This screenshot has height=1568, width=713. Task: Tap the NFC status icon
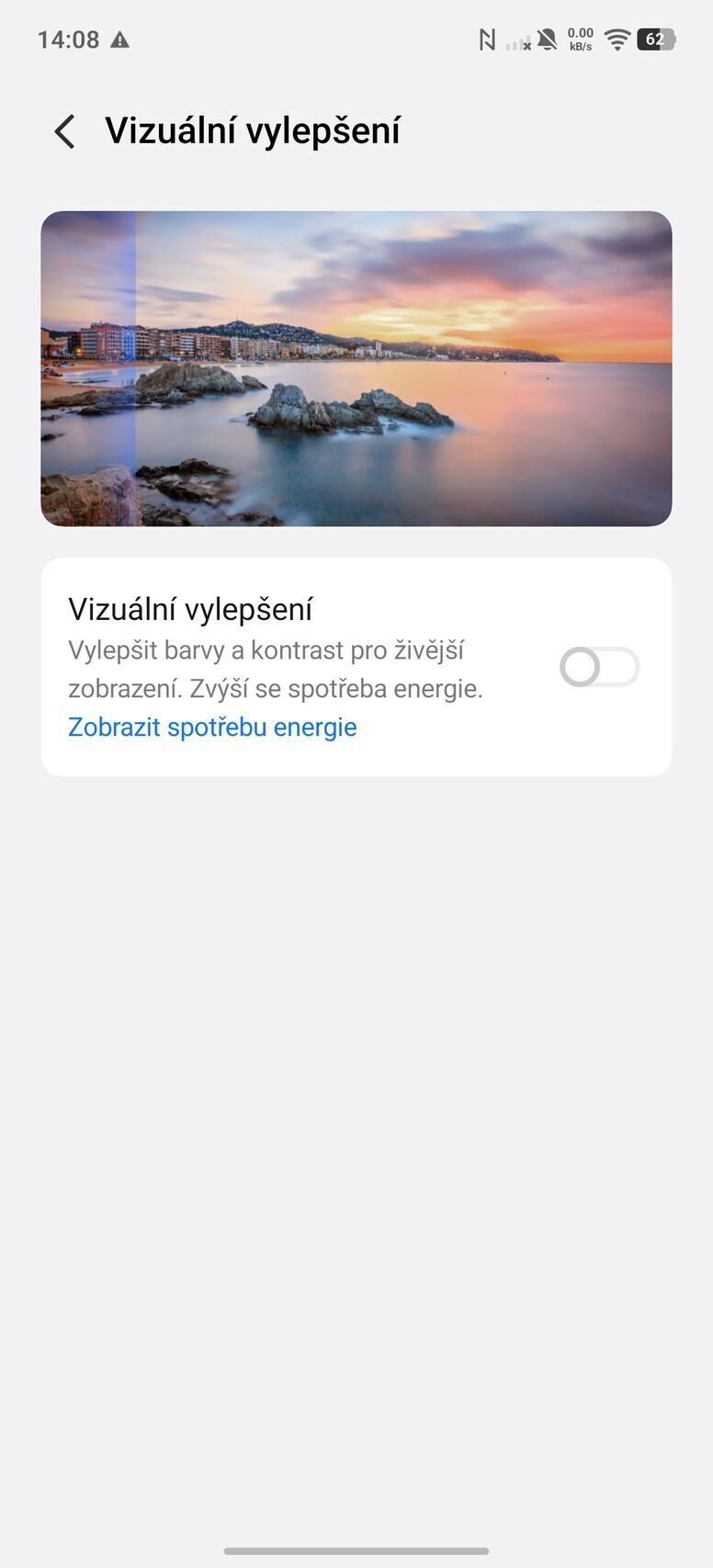[x=488, y=39]
